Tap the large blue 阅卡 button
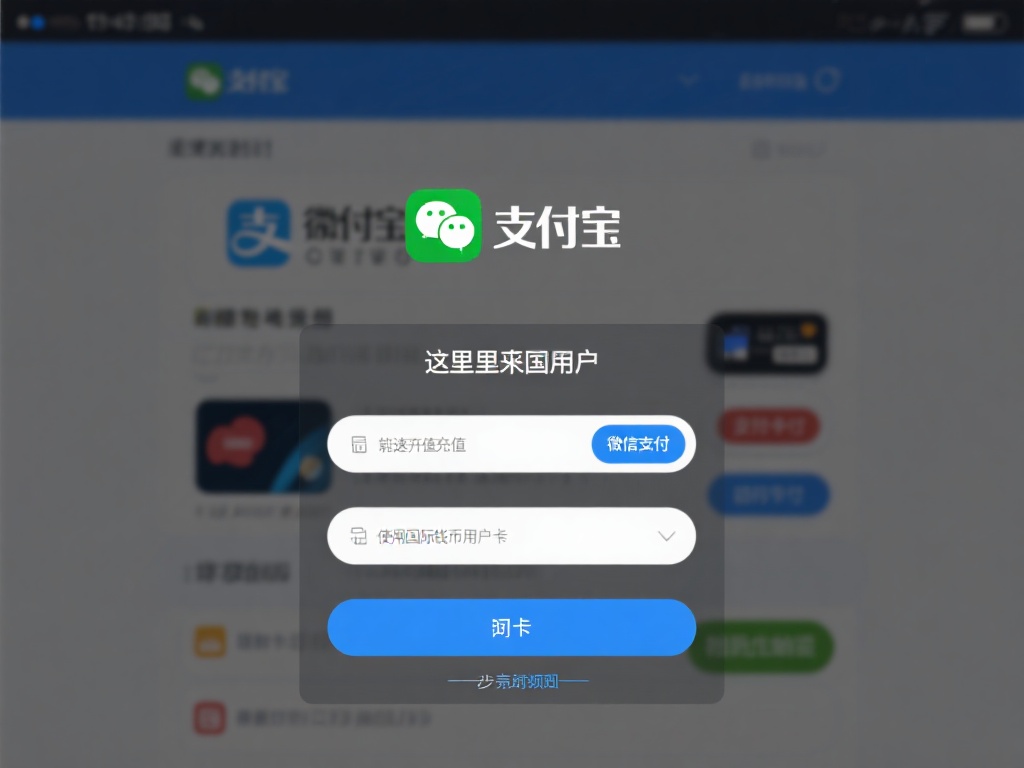 (x=511, y=628)
